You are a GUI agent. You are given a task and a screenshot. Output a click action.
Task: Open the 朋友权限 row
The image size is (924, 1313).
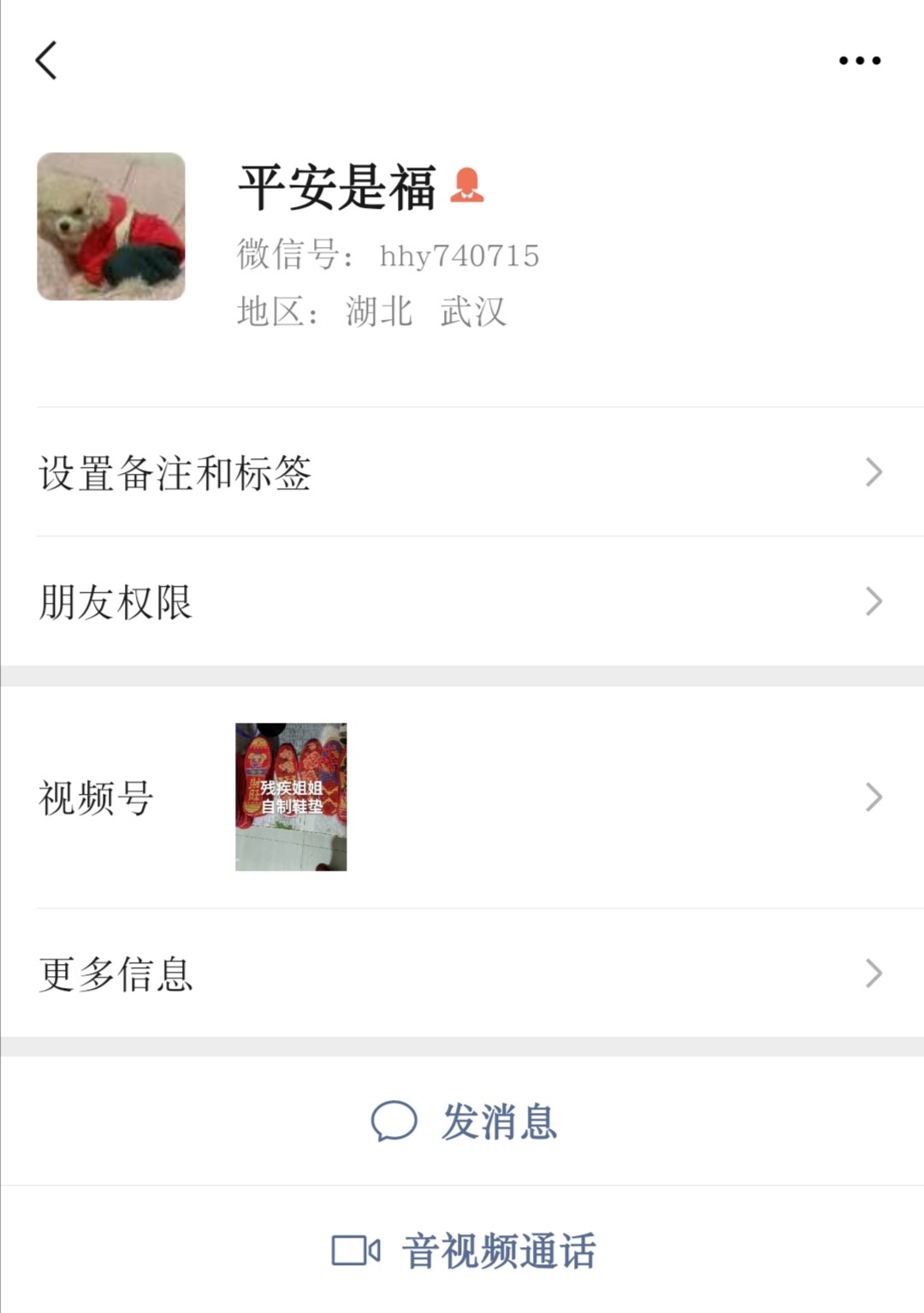point(462,601)
